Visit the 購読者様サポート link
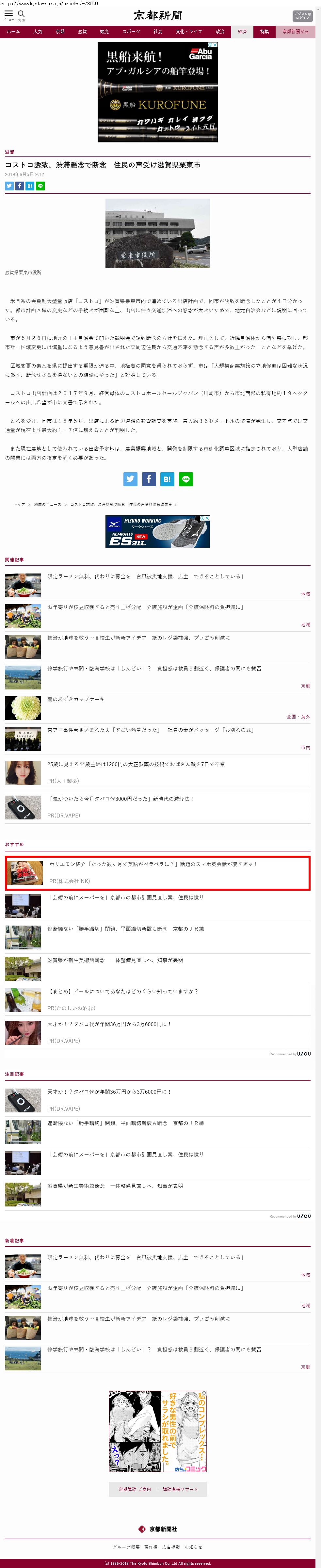 click(x=180, y=1490)
